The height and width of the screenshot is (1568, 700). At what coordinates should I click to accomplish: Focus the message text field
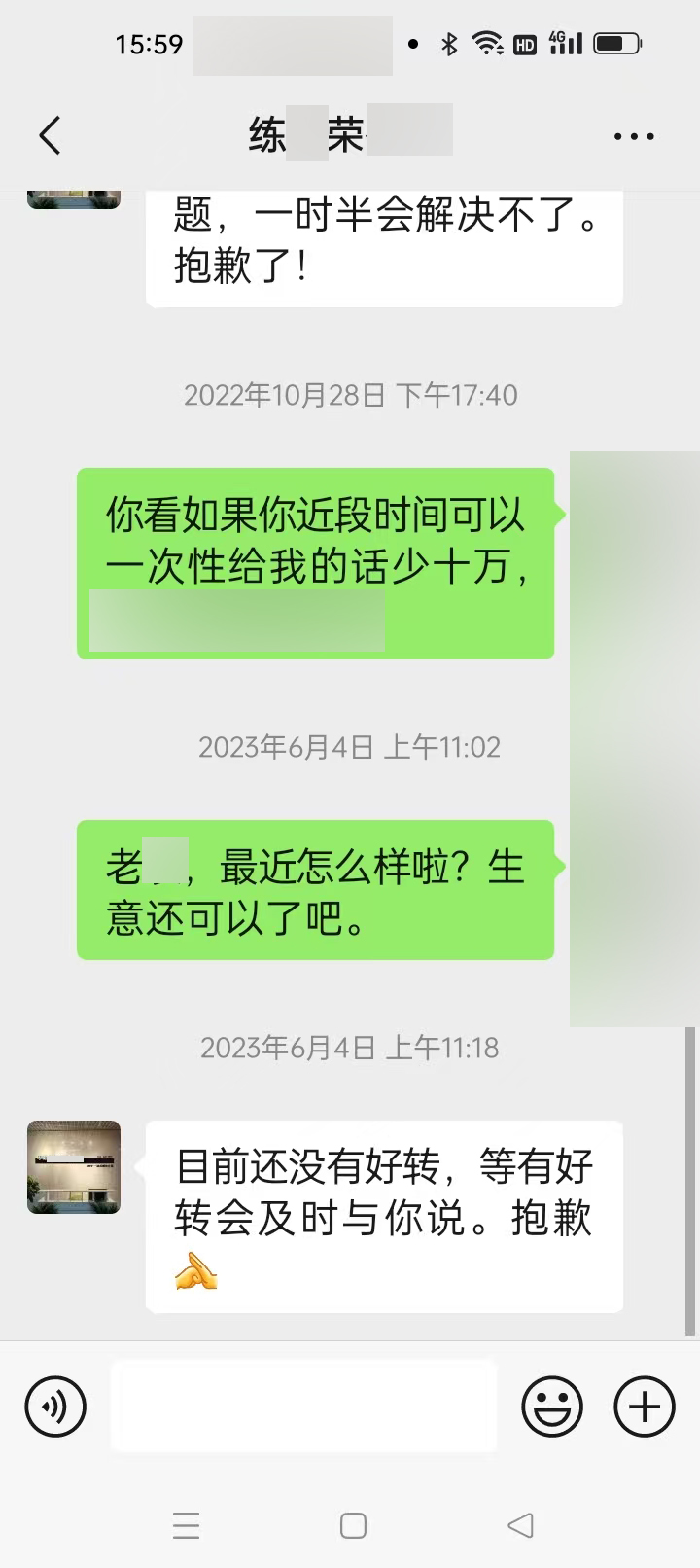[303, 1407]
